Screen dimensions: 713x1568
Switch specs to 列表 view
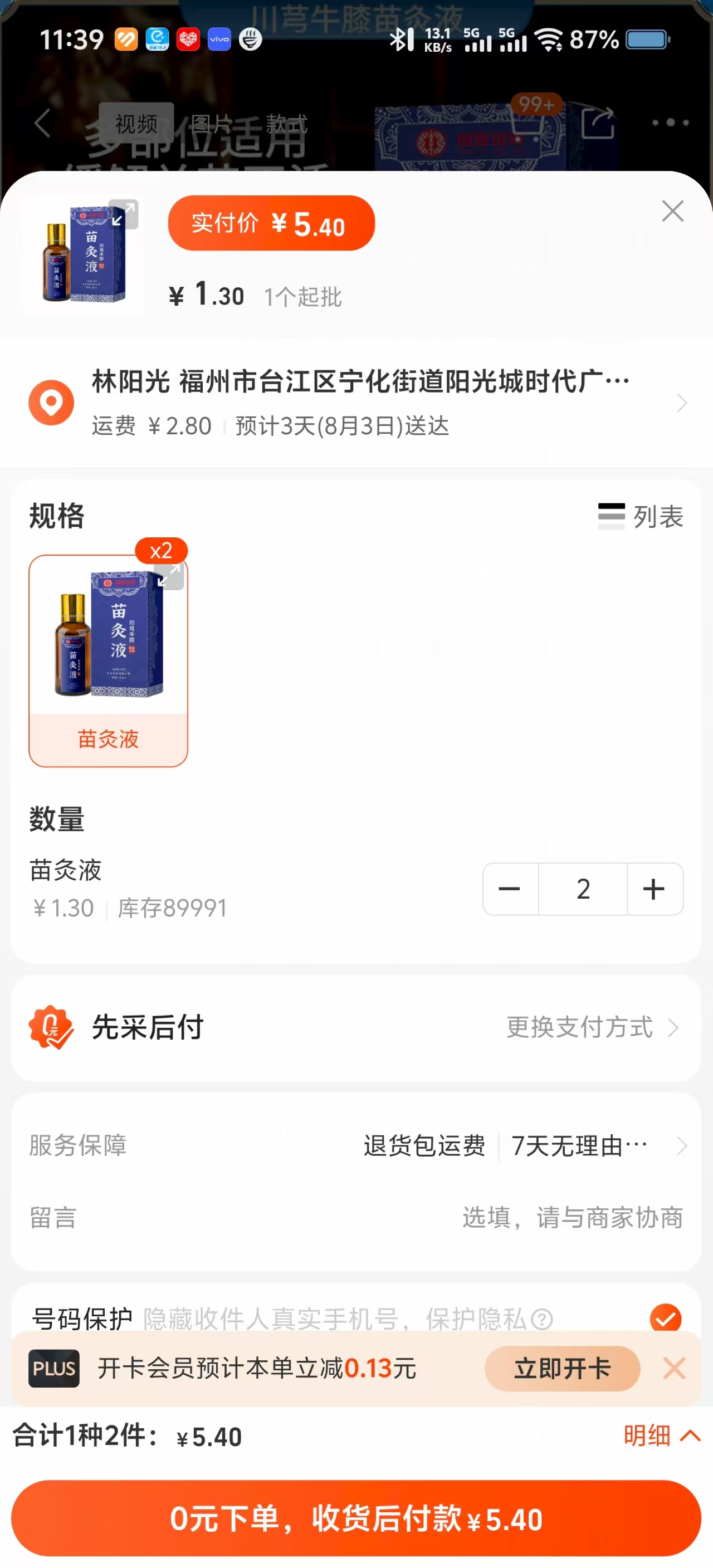(641, 517)
